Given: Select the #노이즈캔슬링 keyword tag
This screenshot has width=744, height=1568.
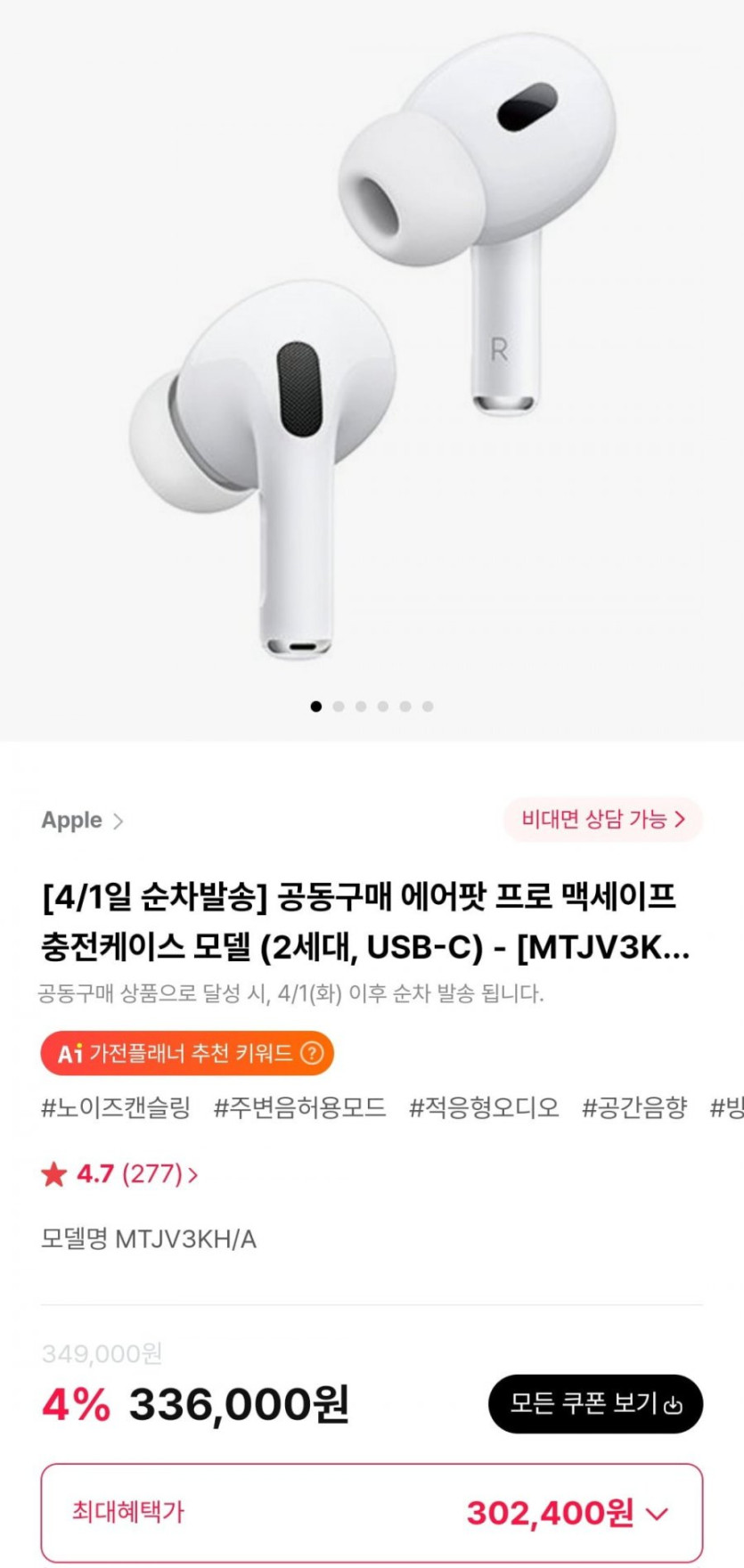Looking at the screenshot, I should point(116,1107).
